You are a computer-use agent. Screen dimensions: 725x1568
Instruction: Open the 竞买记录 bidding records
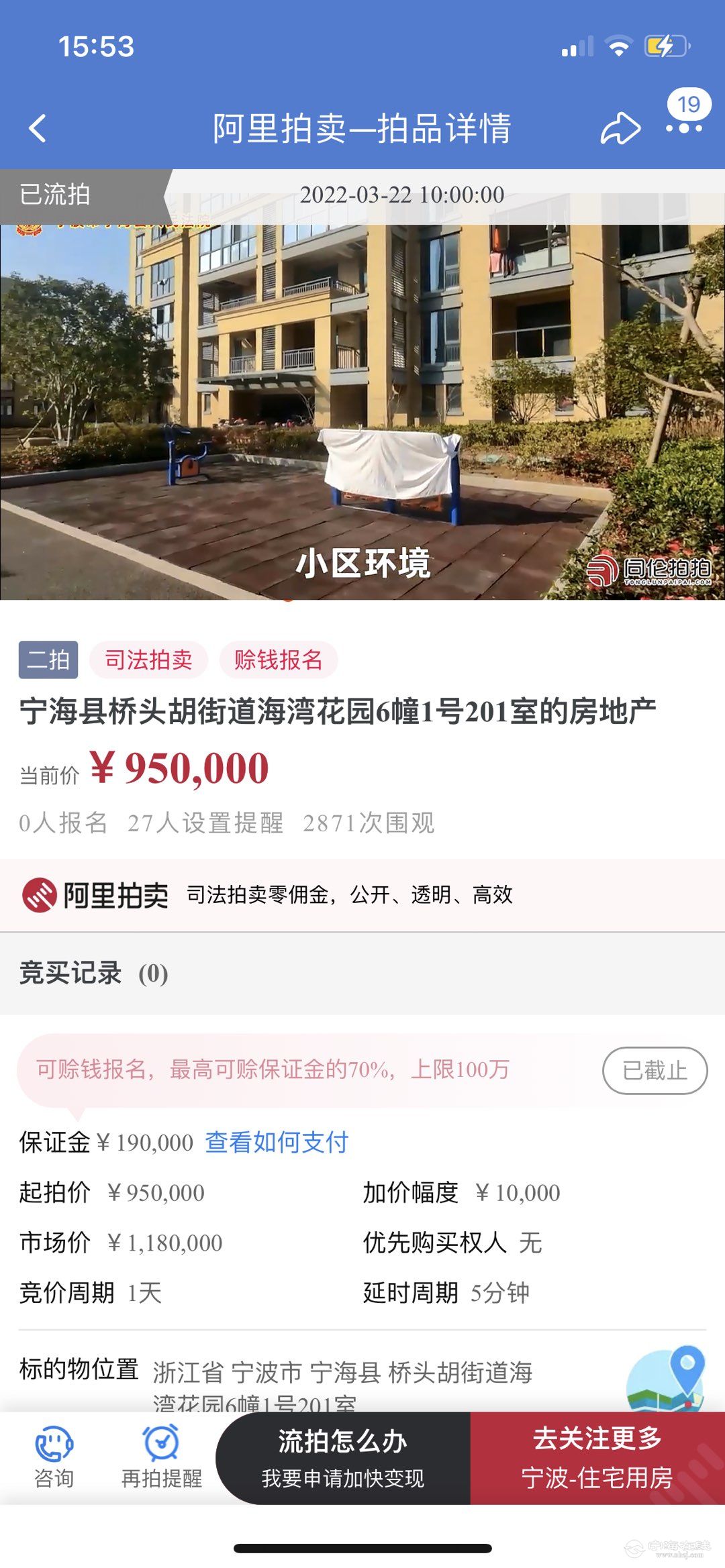94,973
